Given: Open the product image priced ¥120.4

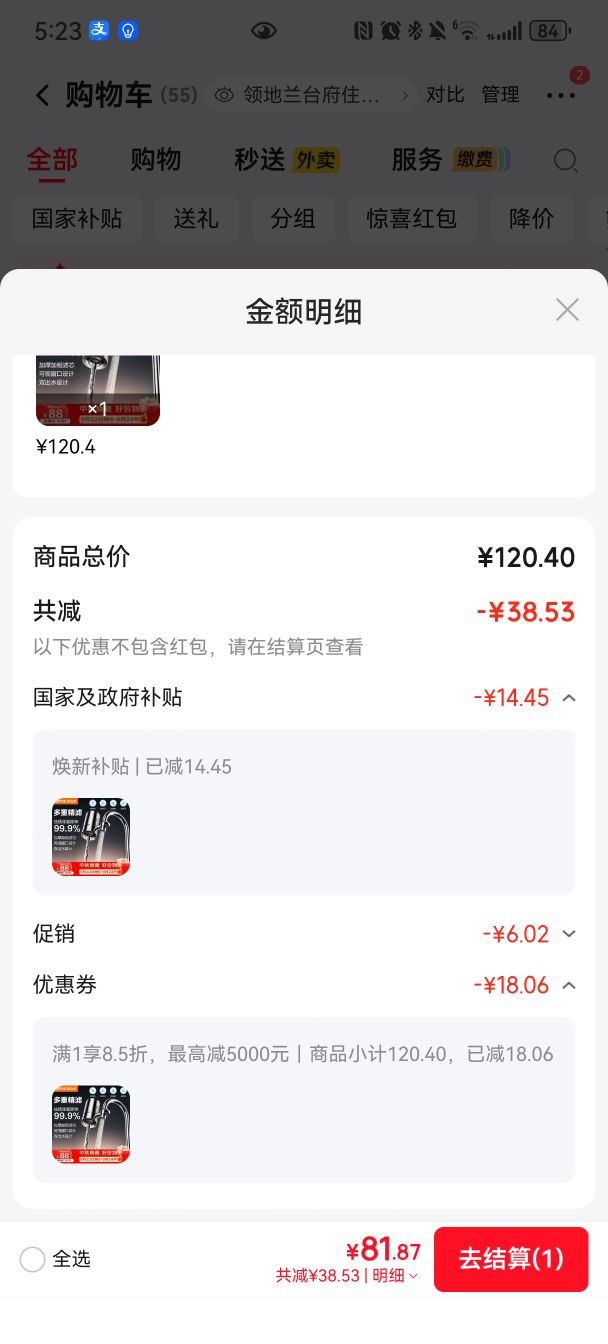Looking at the screenshot, I should (x=98, y=391).
